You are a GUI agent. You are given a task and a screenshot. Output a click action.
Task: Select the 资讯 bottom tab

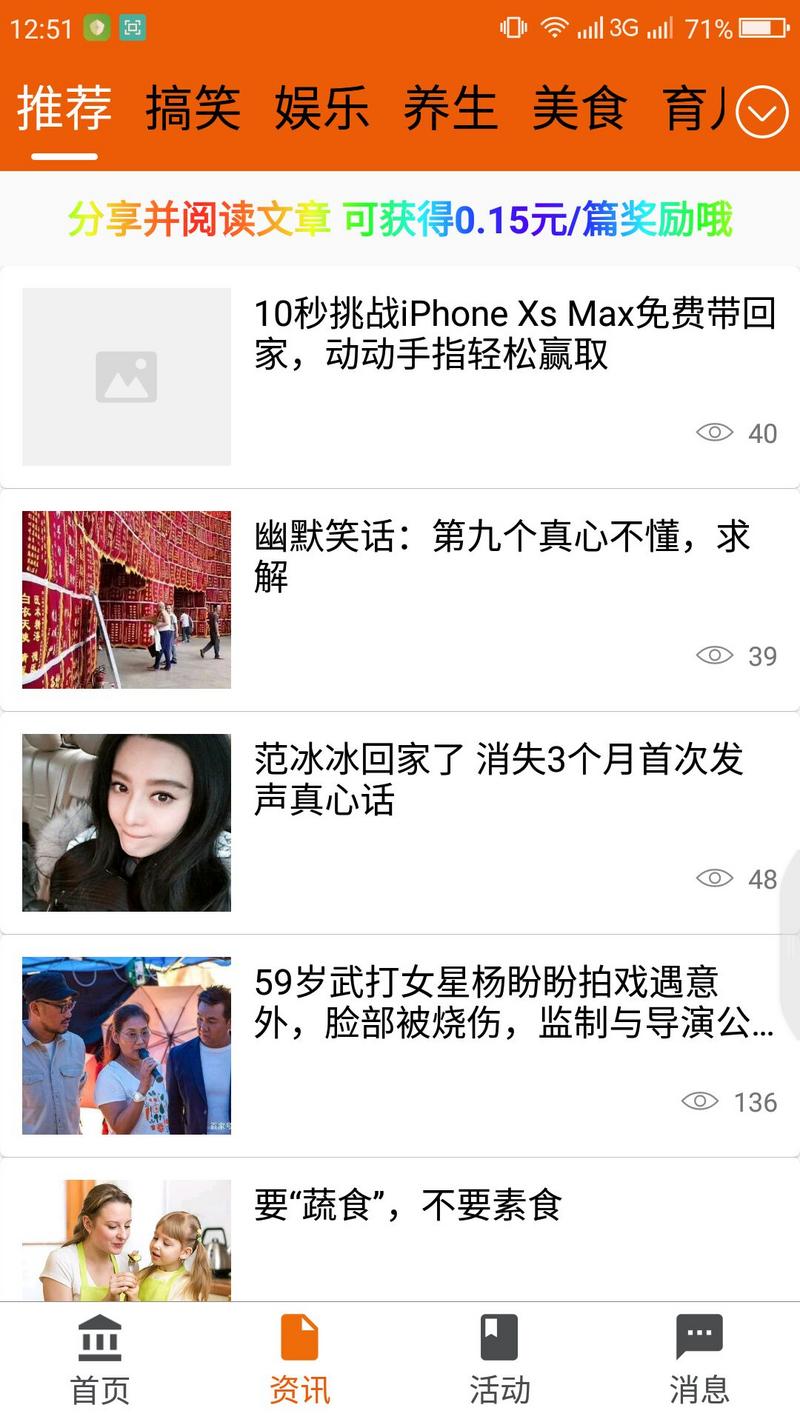point(300,1362)
